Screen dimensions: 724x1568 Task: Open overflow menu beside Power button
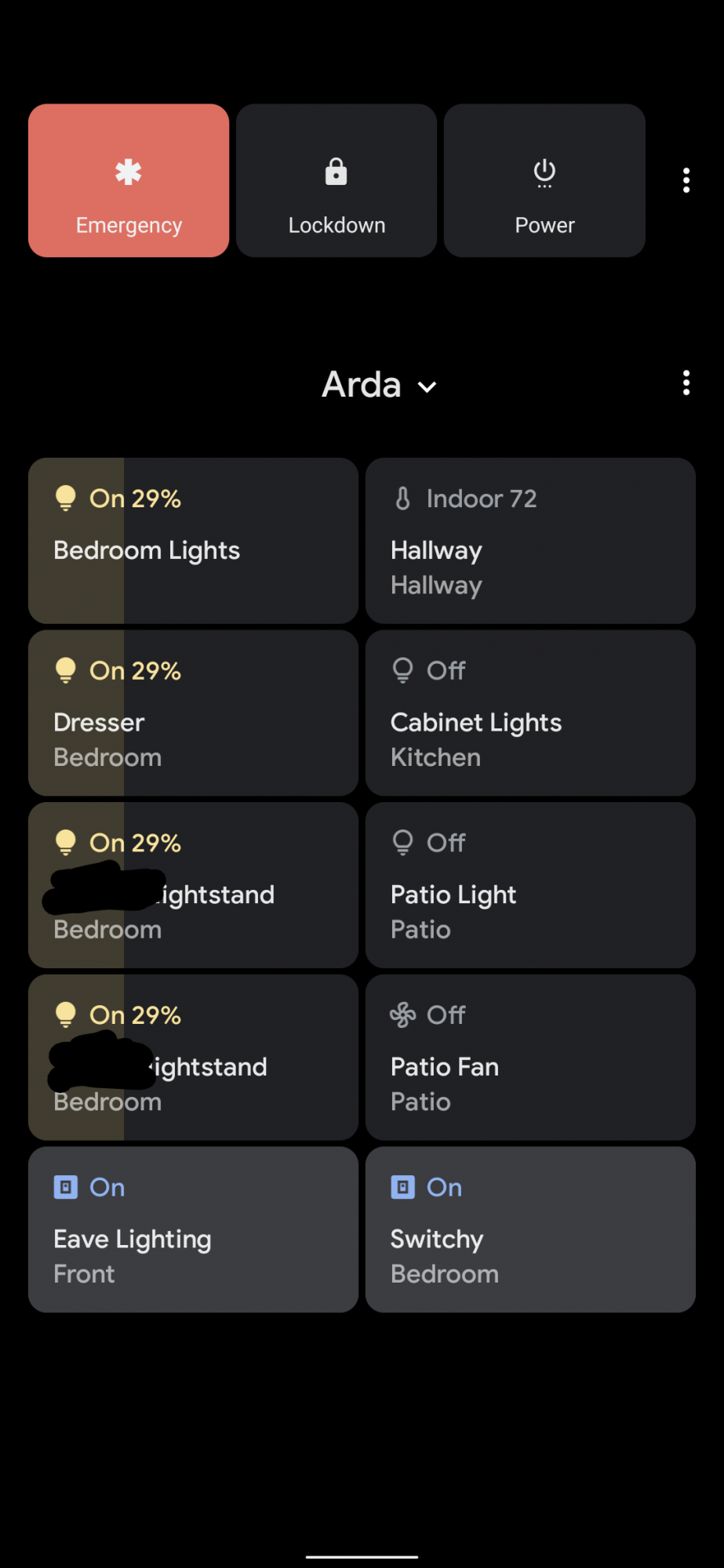tap(686, 180)
